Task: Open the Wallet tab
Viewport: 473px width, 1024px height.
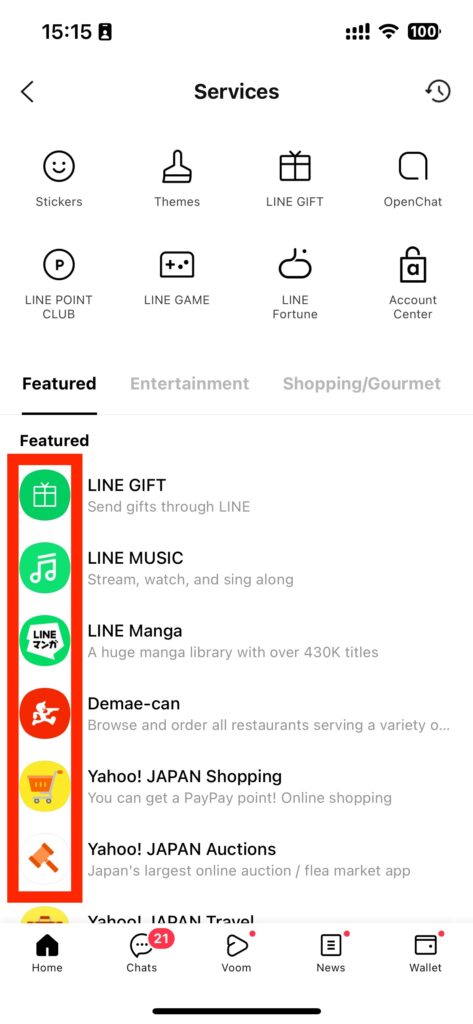Action: tap(425, 953)
